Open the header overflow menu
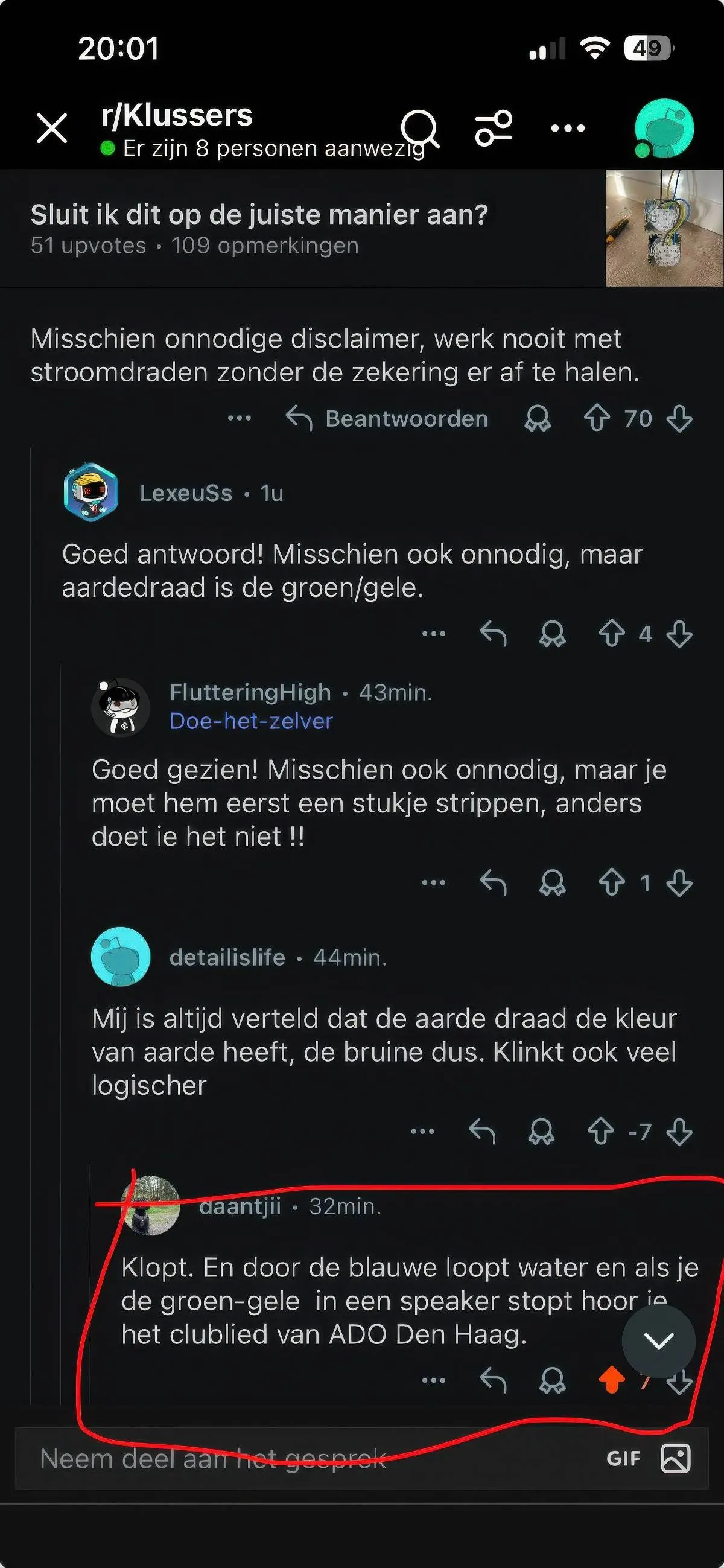The width and height of the screenshot is (724, 1568). pos(567,129)
